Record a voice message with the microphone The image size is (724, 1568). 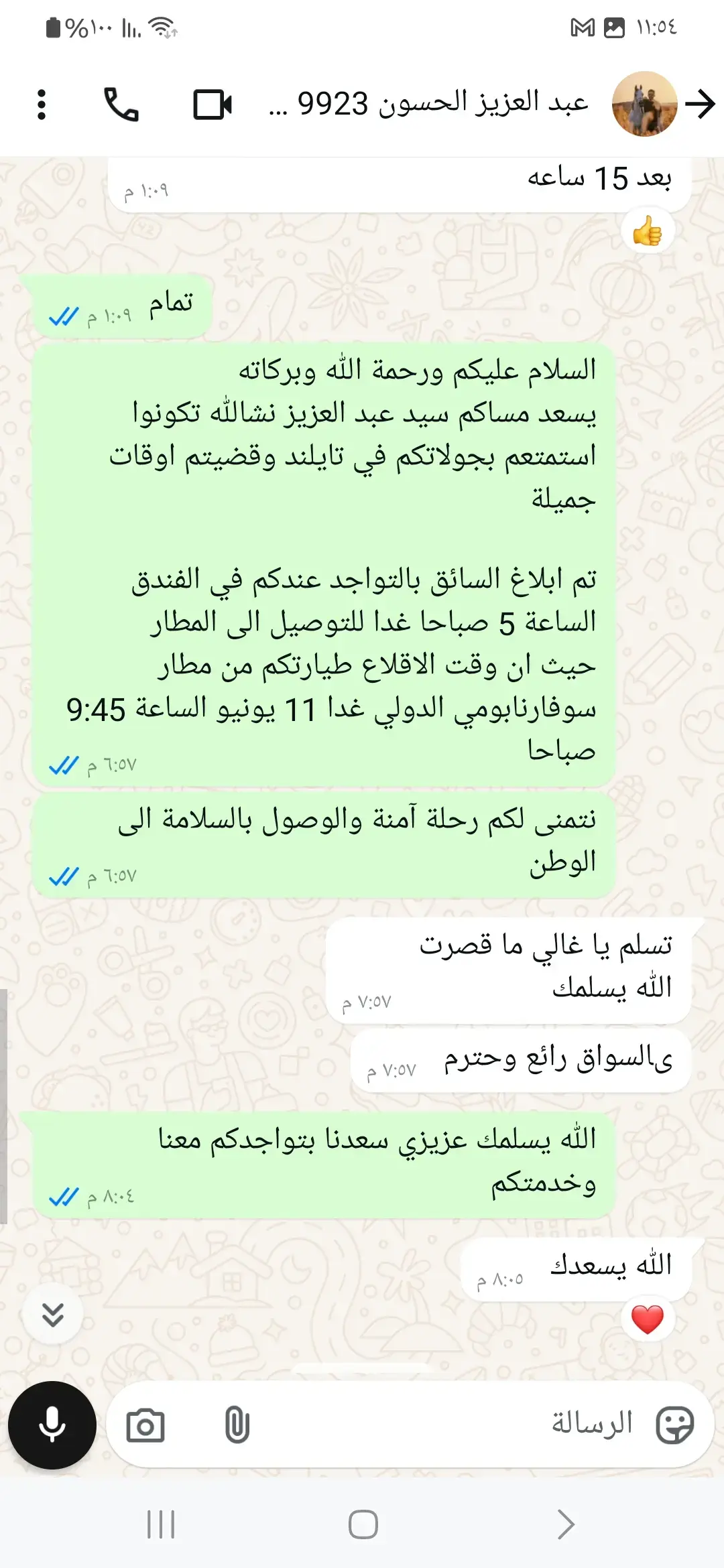tap(52, 1425)
